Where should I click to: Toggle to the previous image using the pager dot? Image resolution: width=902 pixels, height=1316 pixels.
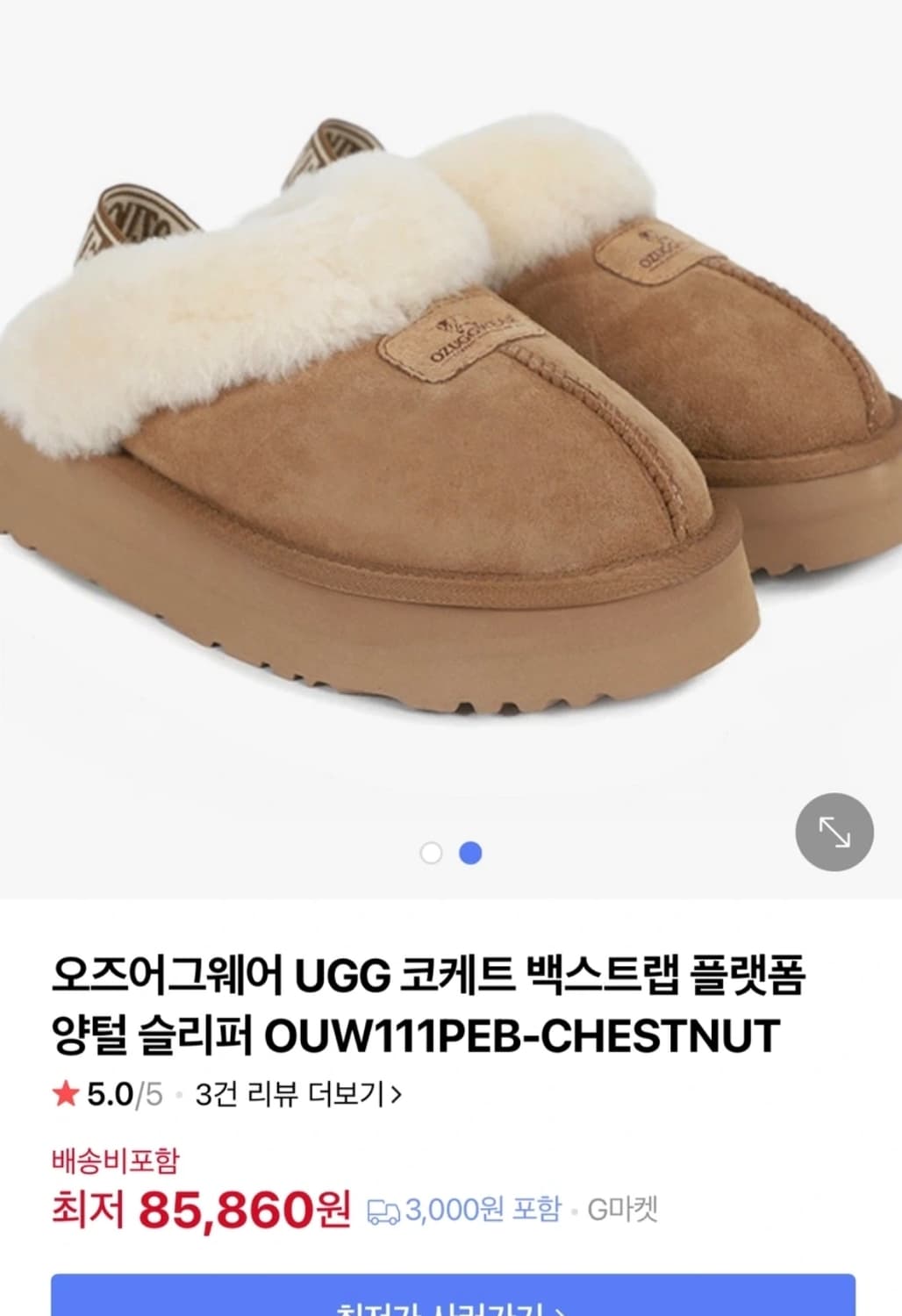click(430, 853)
